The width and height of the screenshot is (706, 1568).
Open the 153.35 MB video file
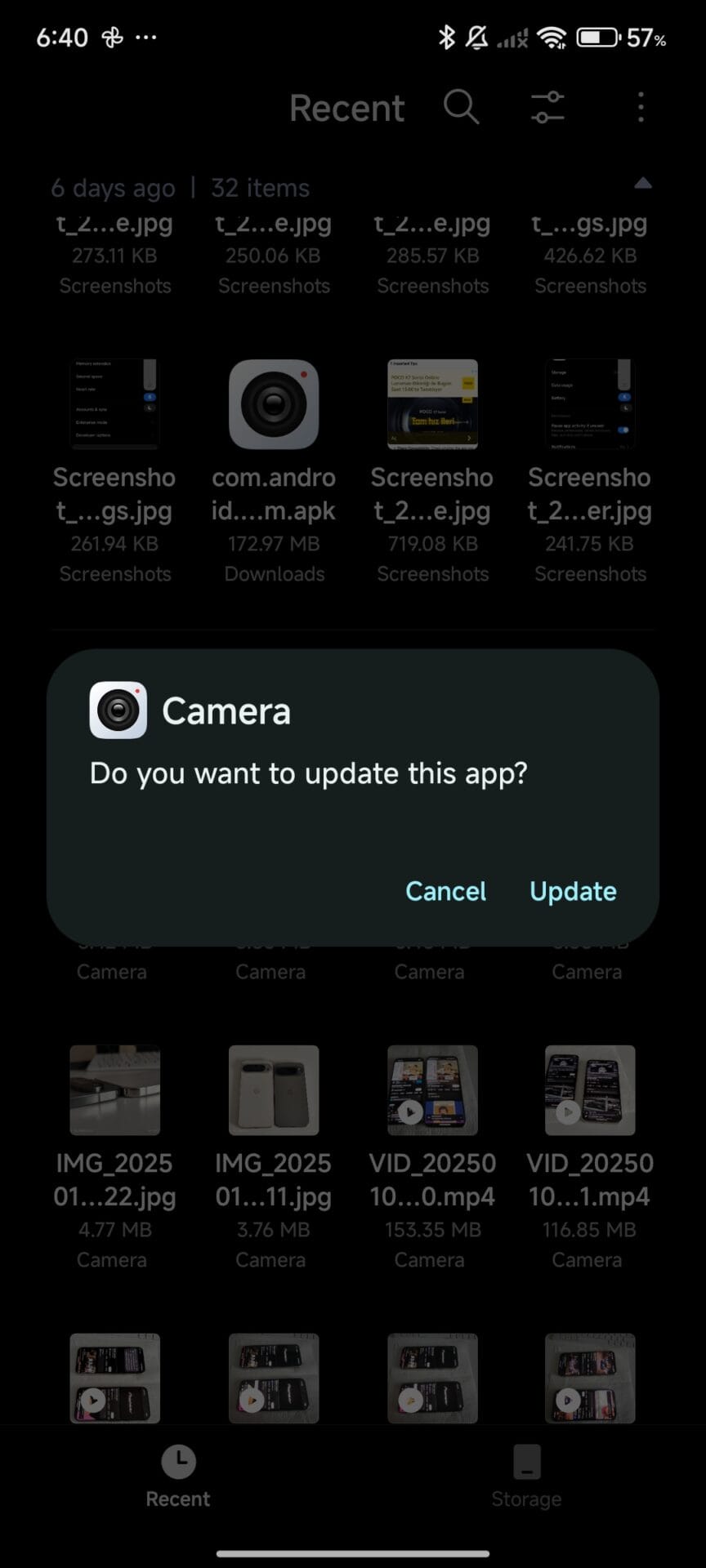432,1090
